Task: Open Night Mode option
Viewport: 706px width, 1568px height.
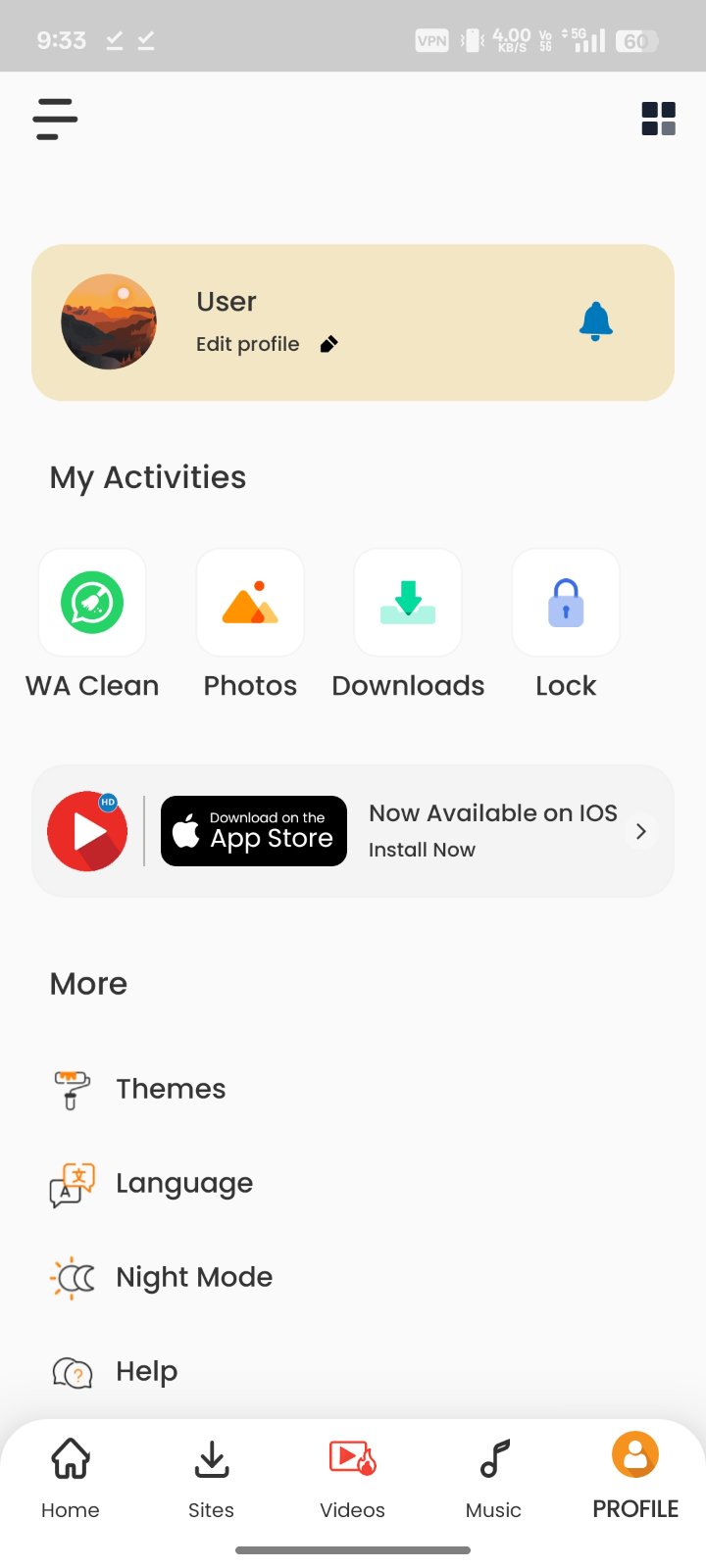Action: pos(193,1277)
